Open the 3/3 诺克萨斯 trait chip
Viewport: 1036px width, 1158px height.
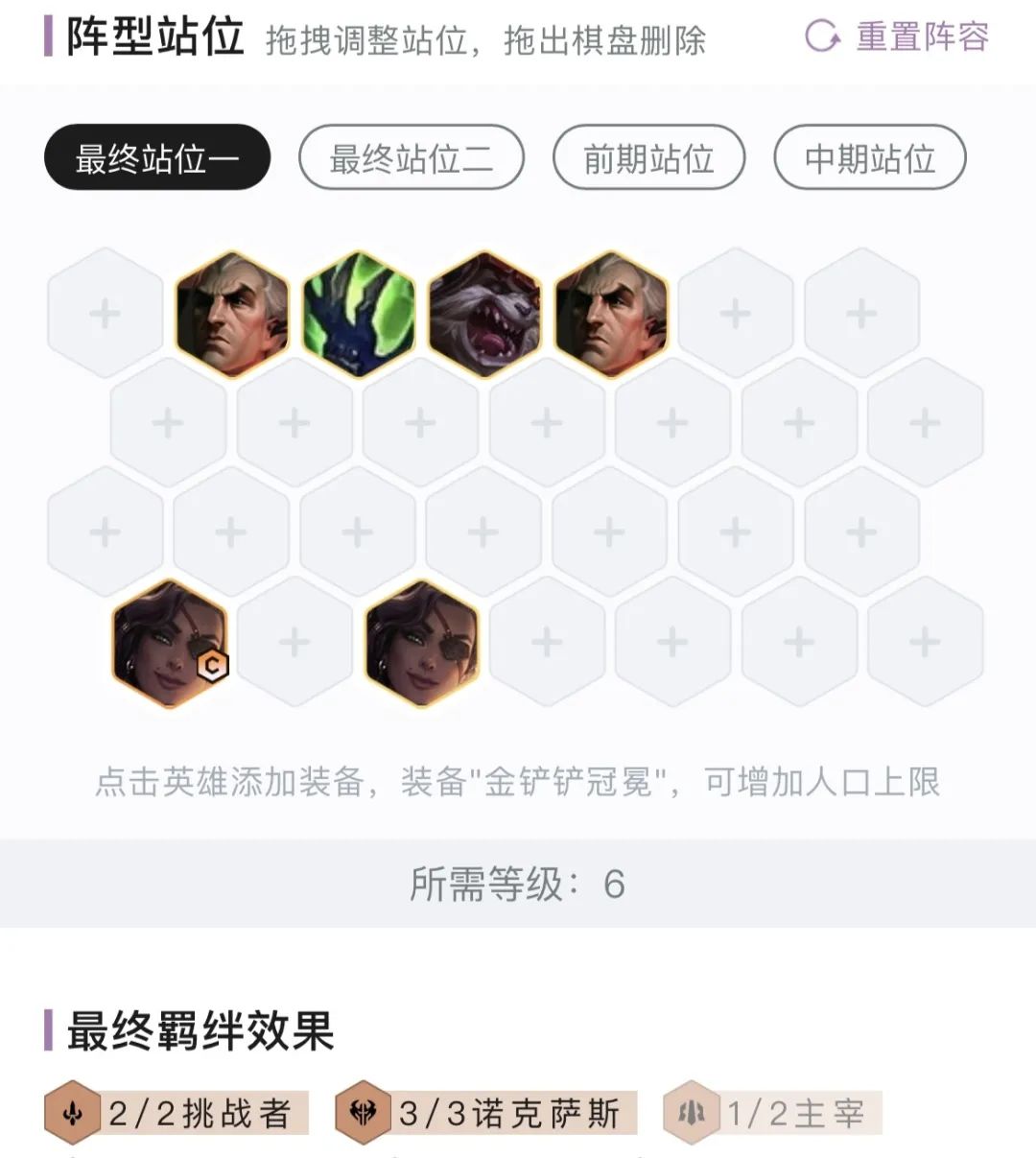487,1114
